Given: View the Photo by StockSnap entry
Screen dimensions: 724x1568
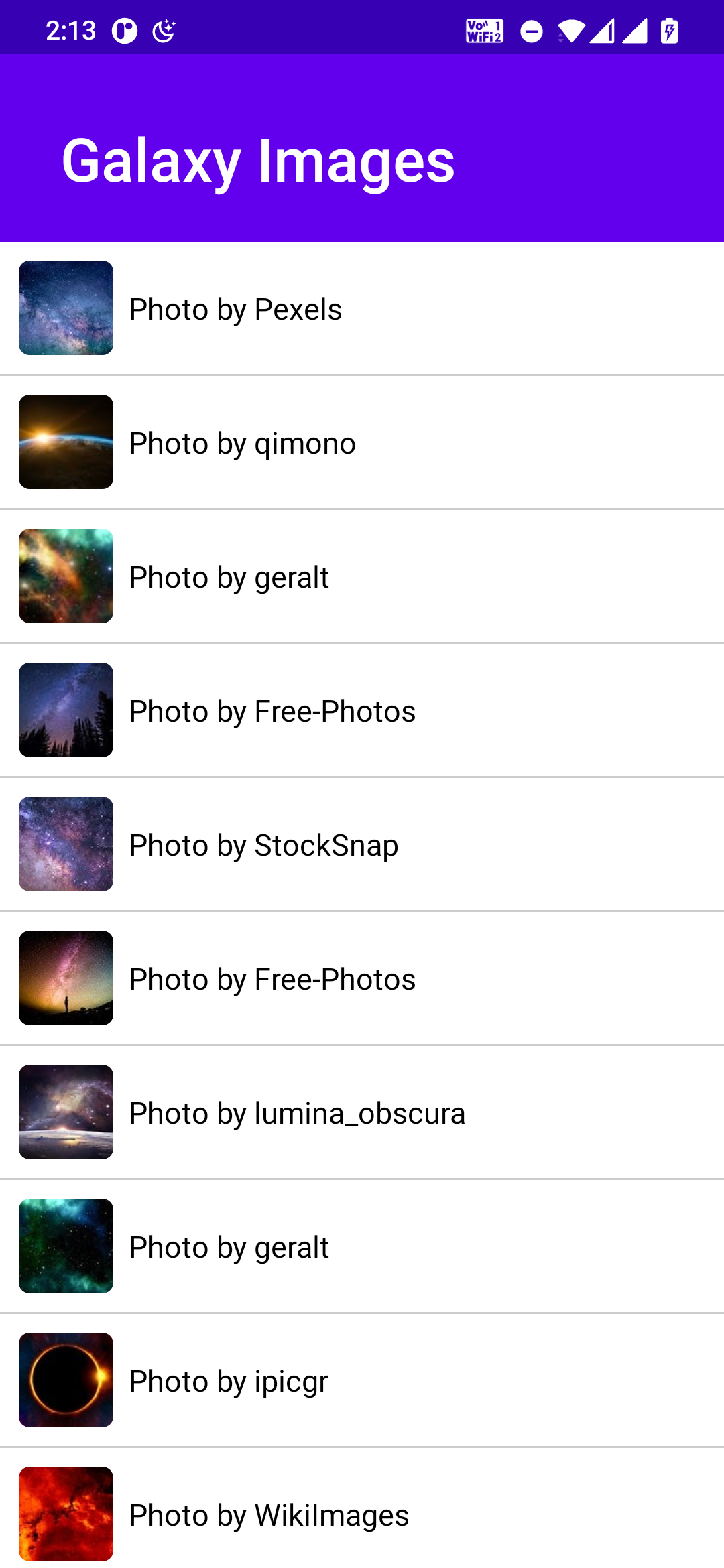Looking at the screenshot, I should point(362,844).
